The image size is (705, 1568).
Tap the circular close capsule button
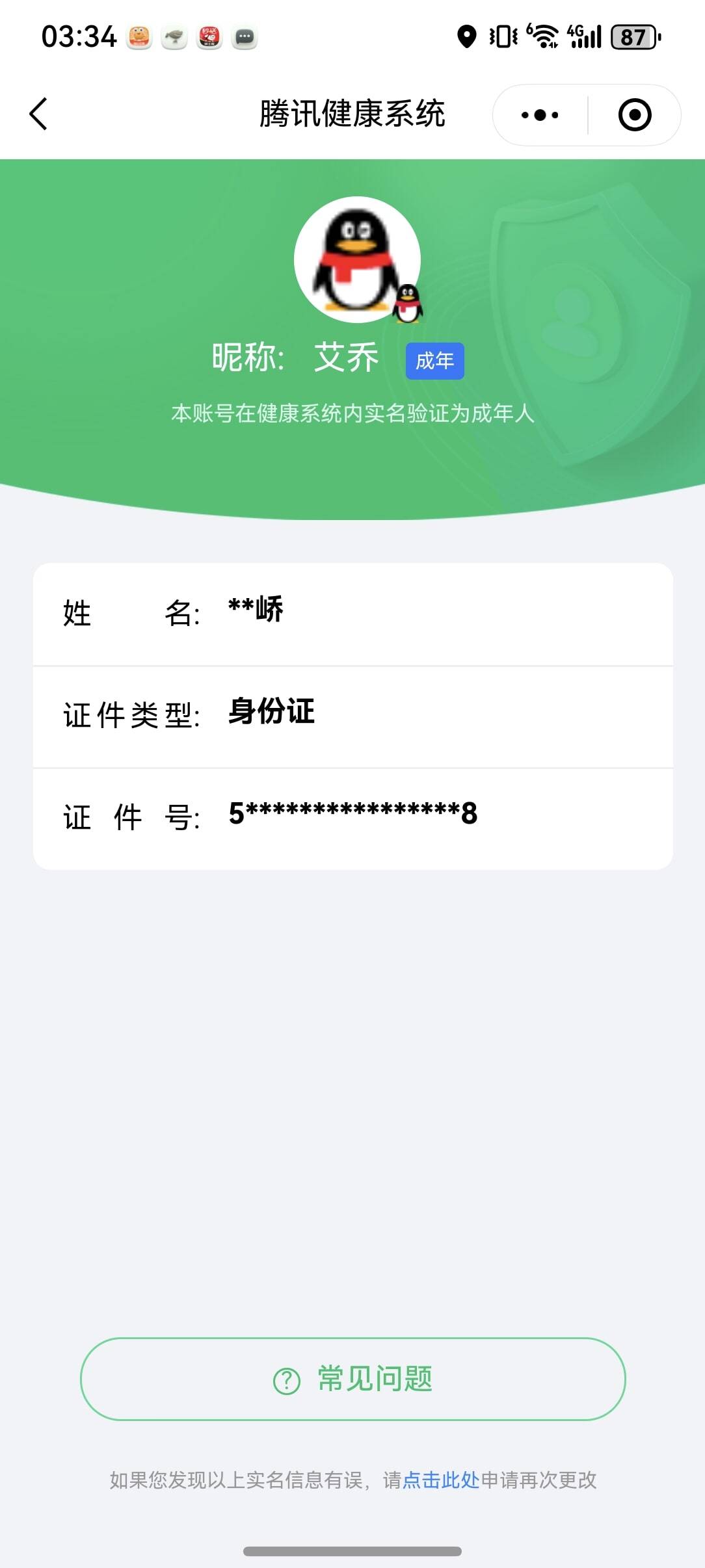pos(634,114)
